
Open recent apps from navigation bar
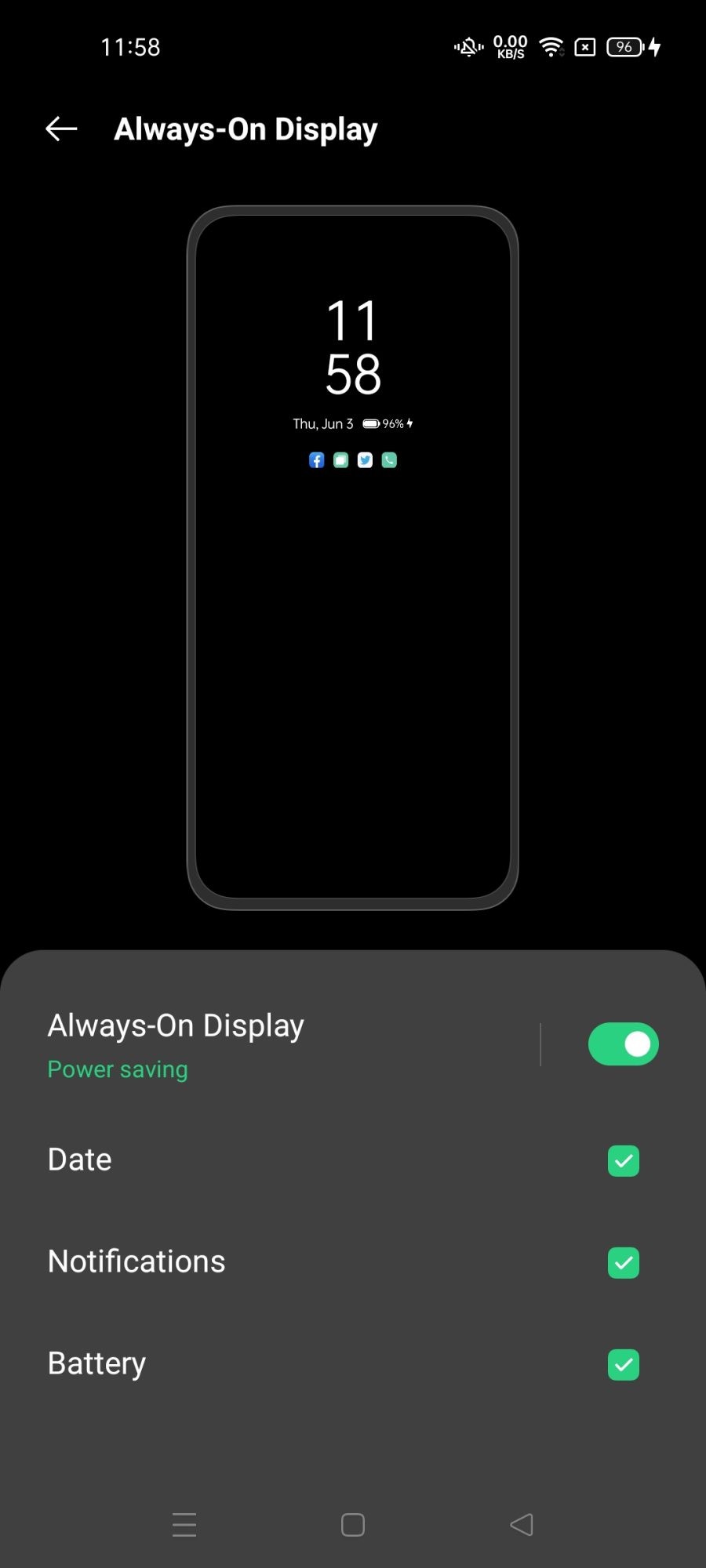coord(184,1525)
